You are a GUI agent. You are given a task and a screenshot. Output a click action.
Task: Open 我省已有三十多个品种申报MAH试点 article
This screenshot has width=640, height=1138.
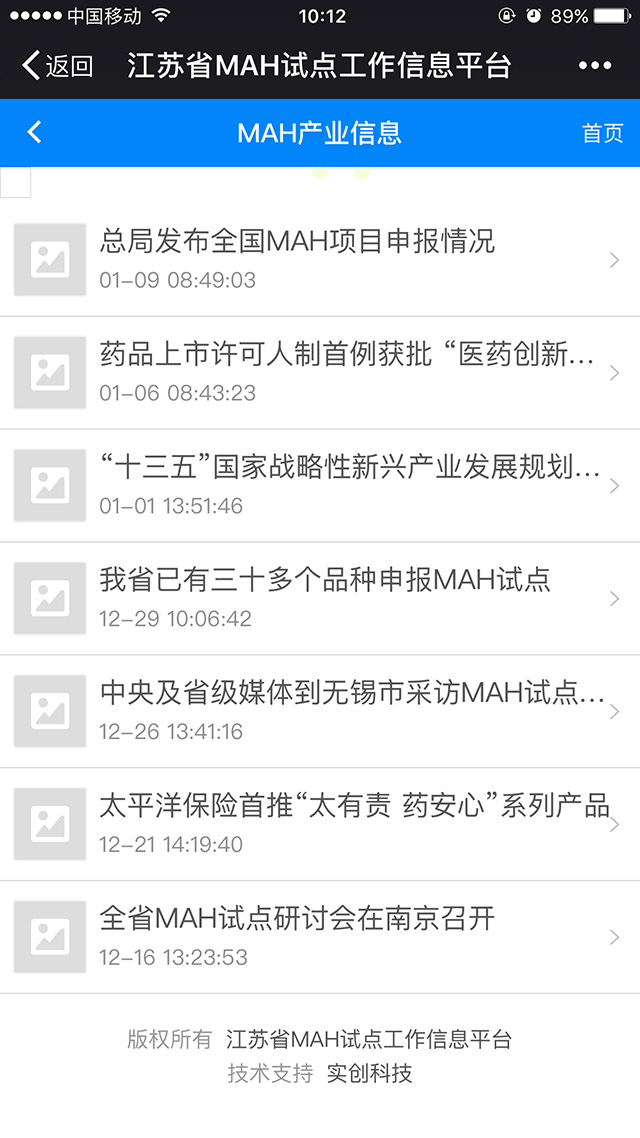tap(320, 599)
